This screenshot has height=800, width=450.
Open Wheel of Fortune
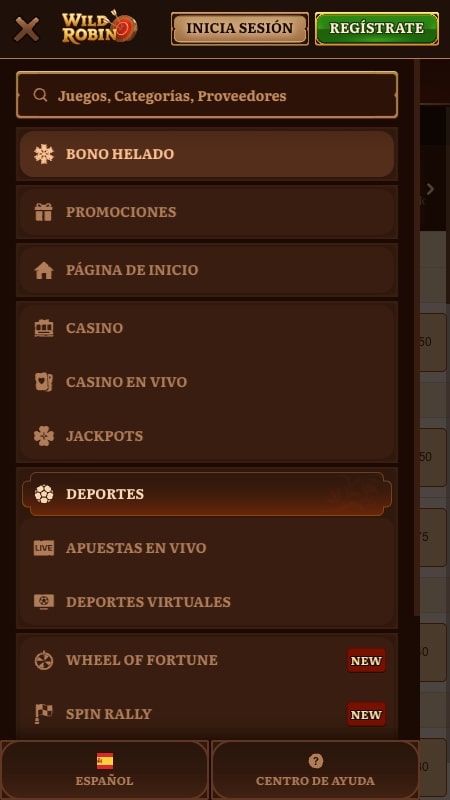pos(207,660)
